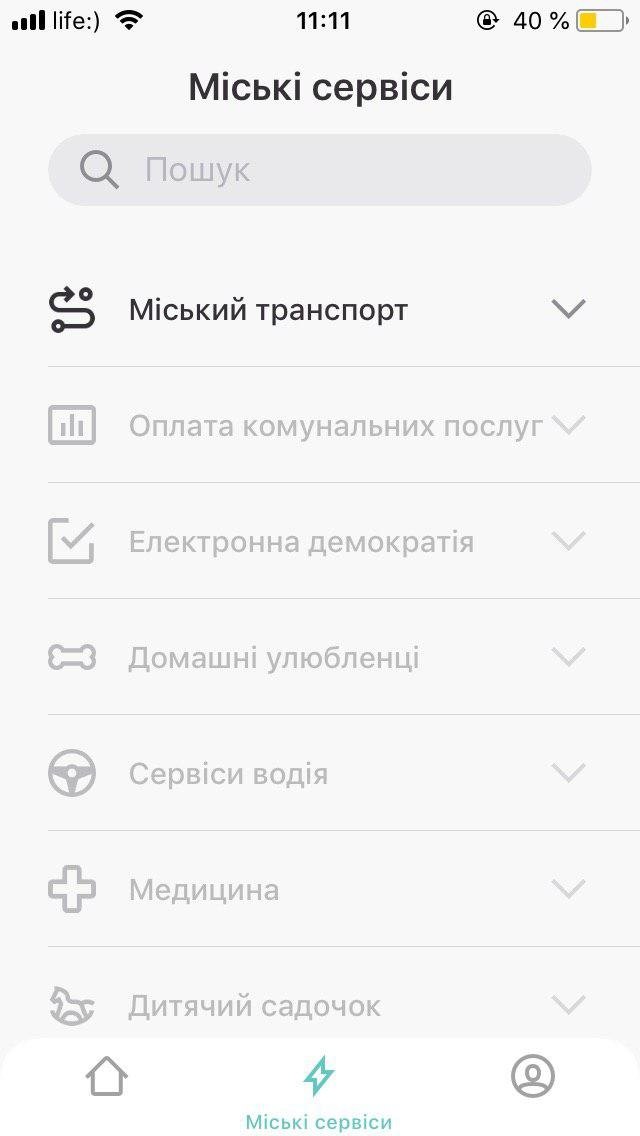Expand Оплата комунальних послуг

pos(320,425)
